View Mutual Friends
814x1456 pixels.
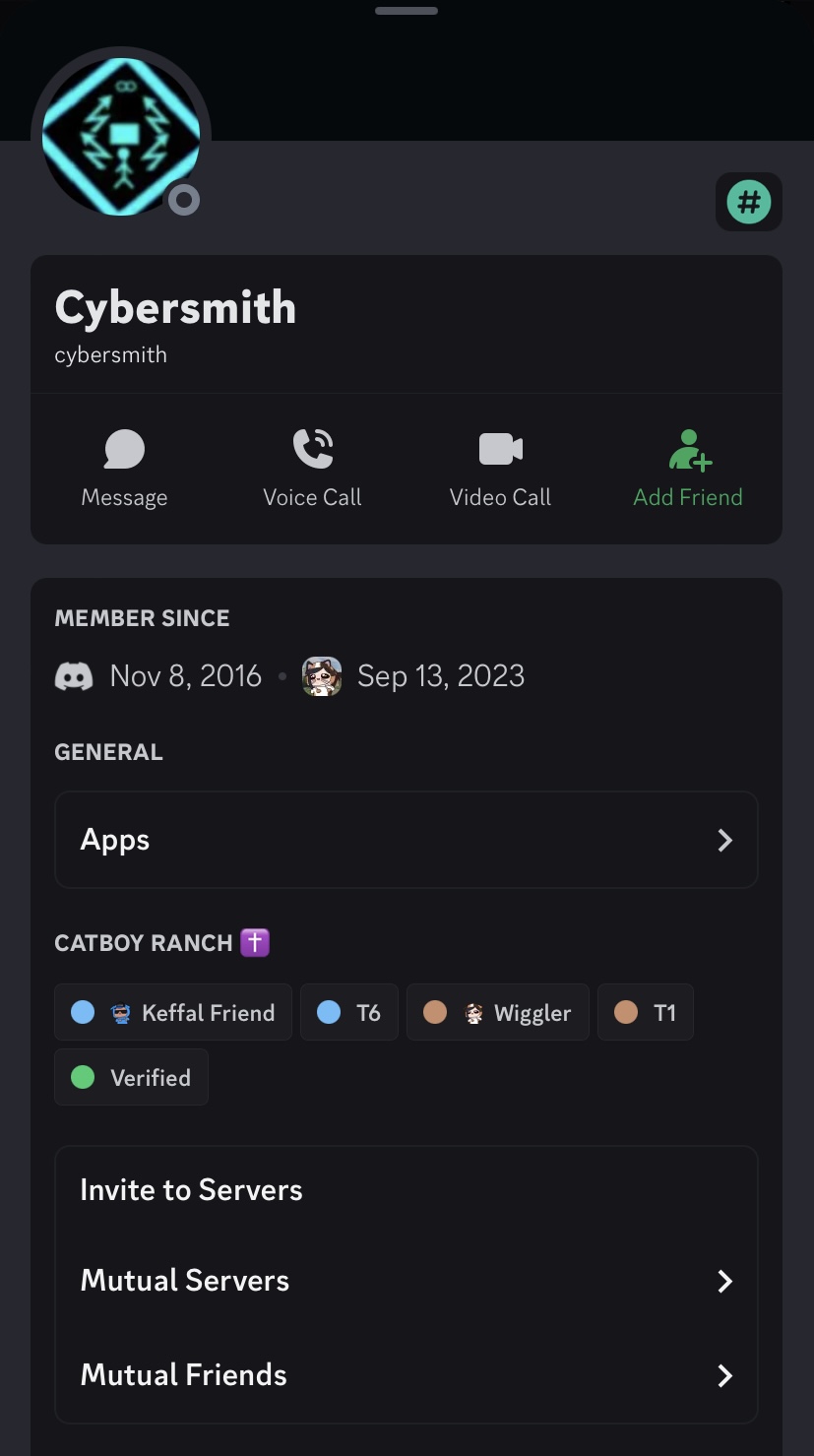coord(406,1375)
